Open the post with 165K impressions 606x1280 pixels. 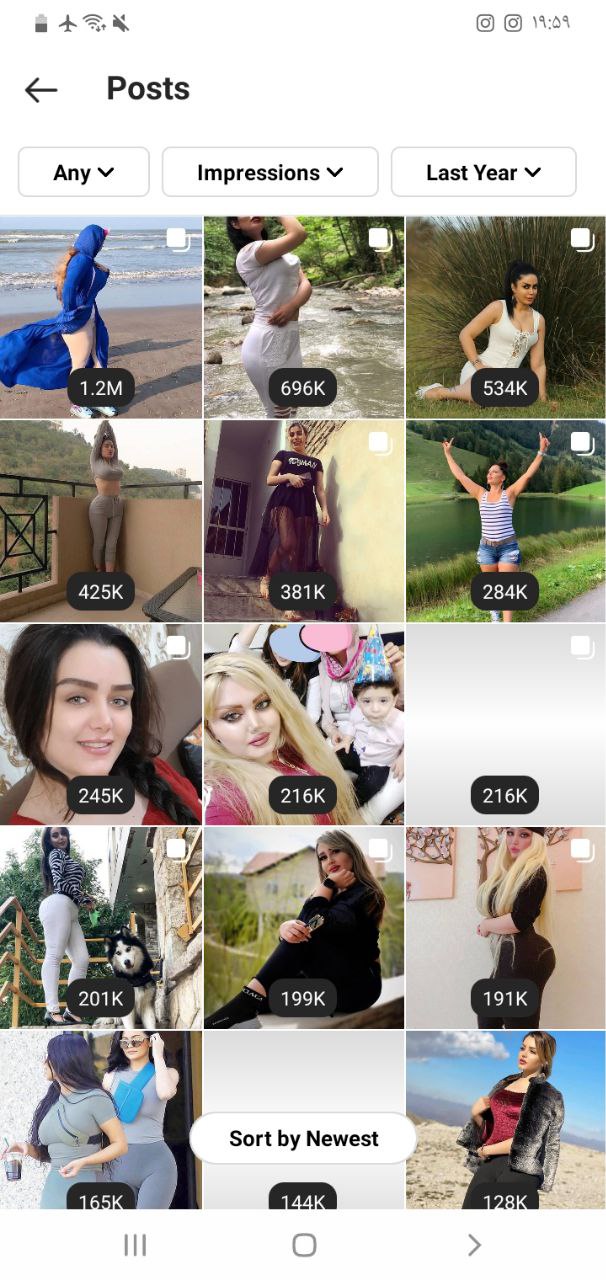pyautogui.click(x=100, y=1120)
